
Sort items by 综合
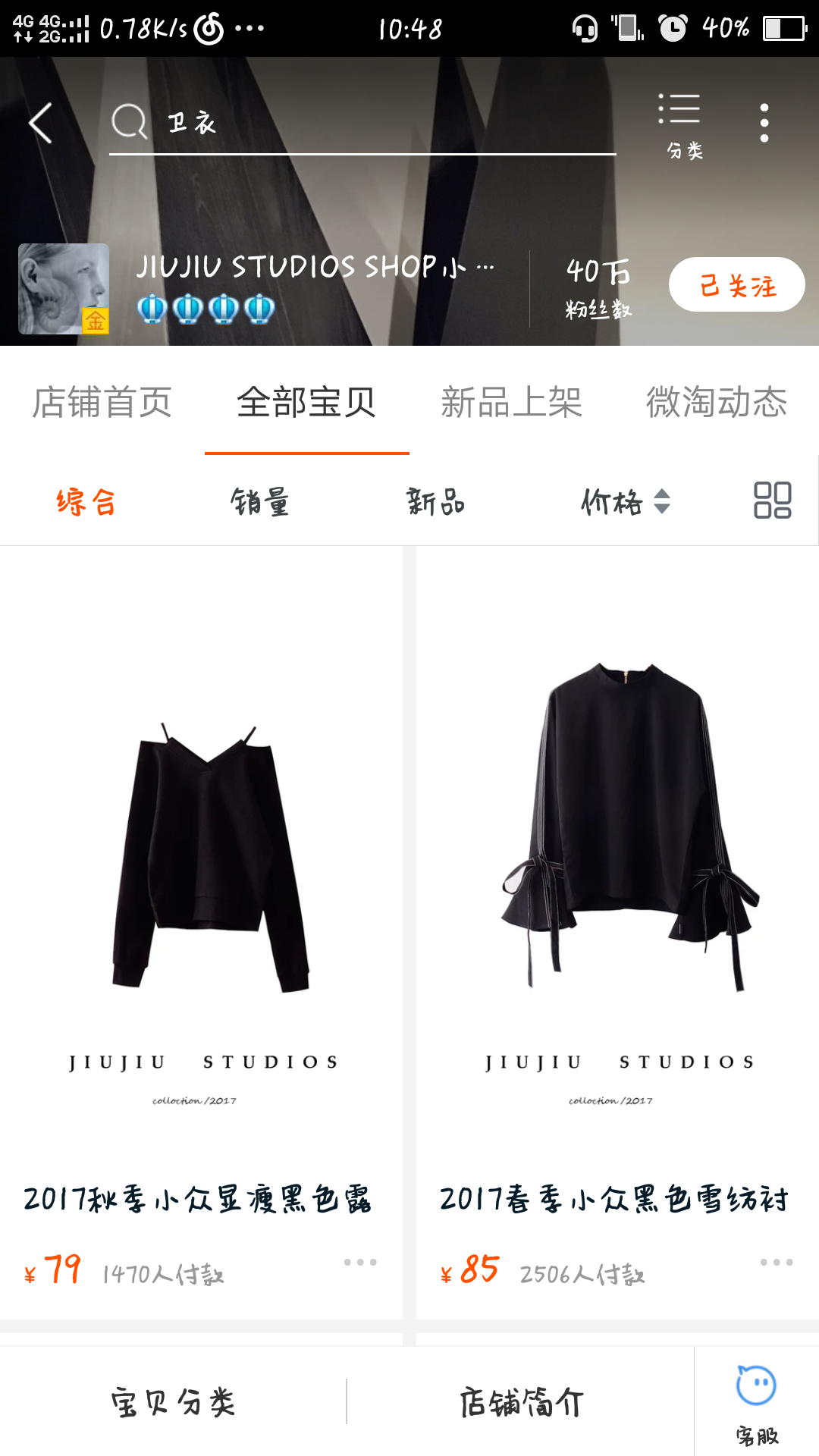86,501
